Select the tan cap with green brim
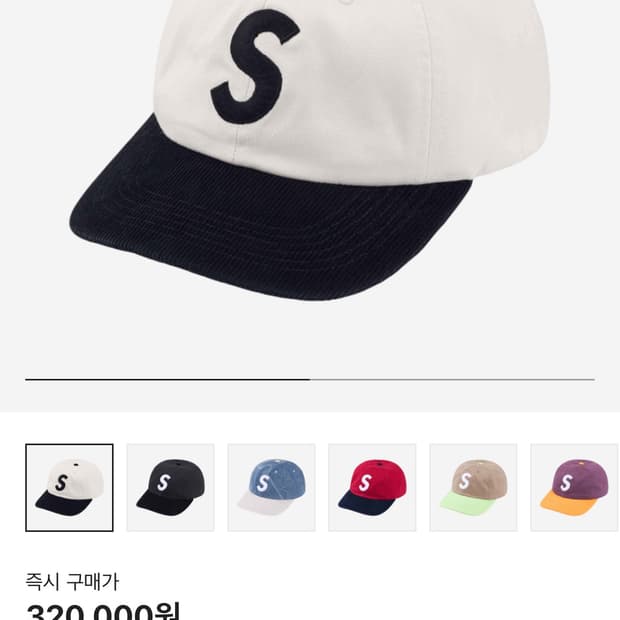 coord(473,487)
